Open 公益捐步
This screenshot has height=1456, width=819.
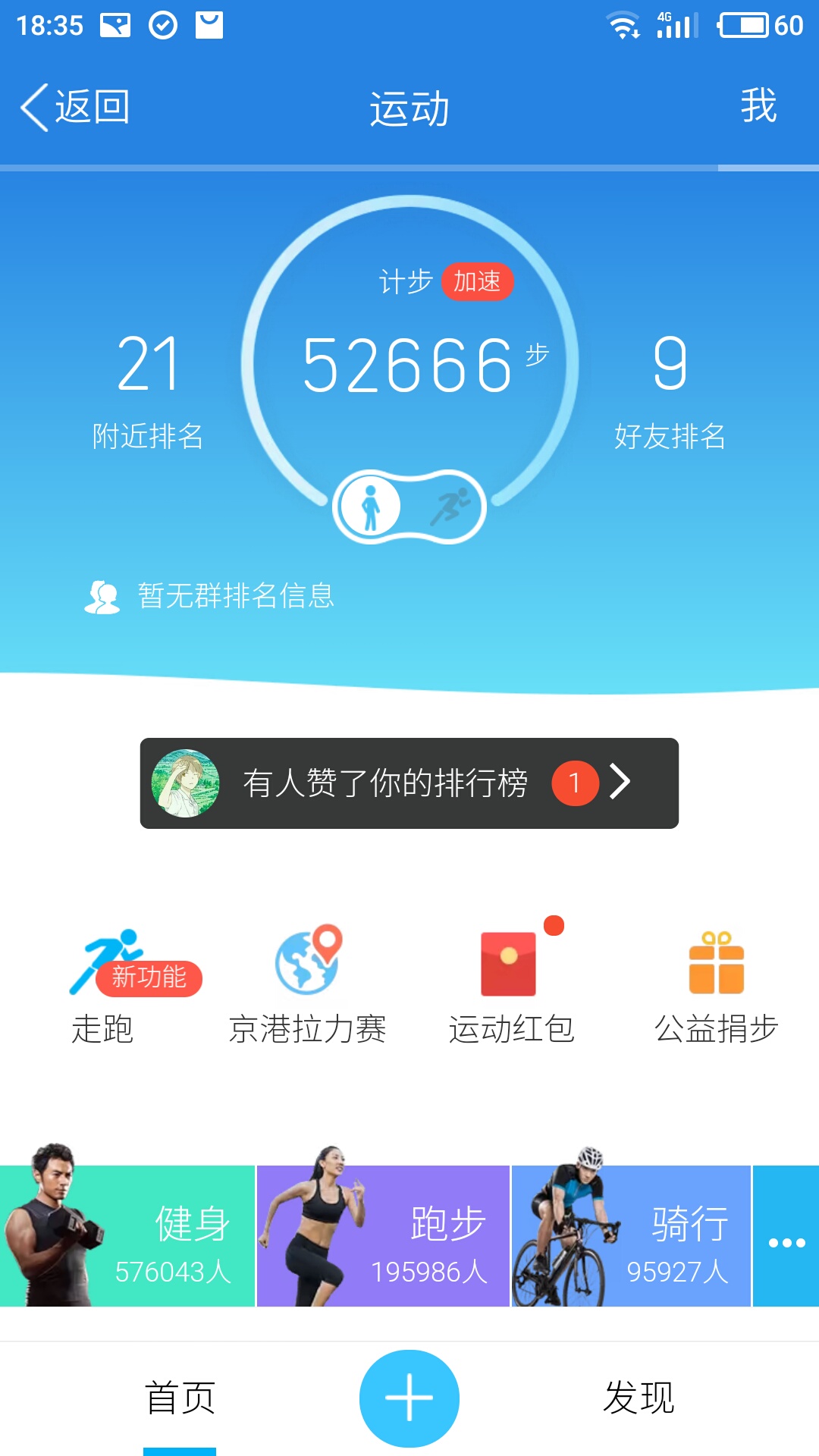coord(716,986)
